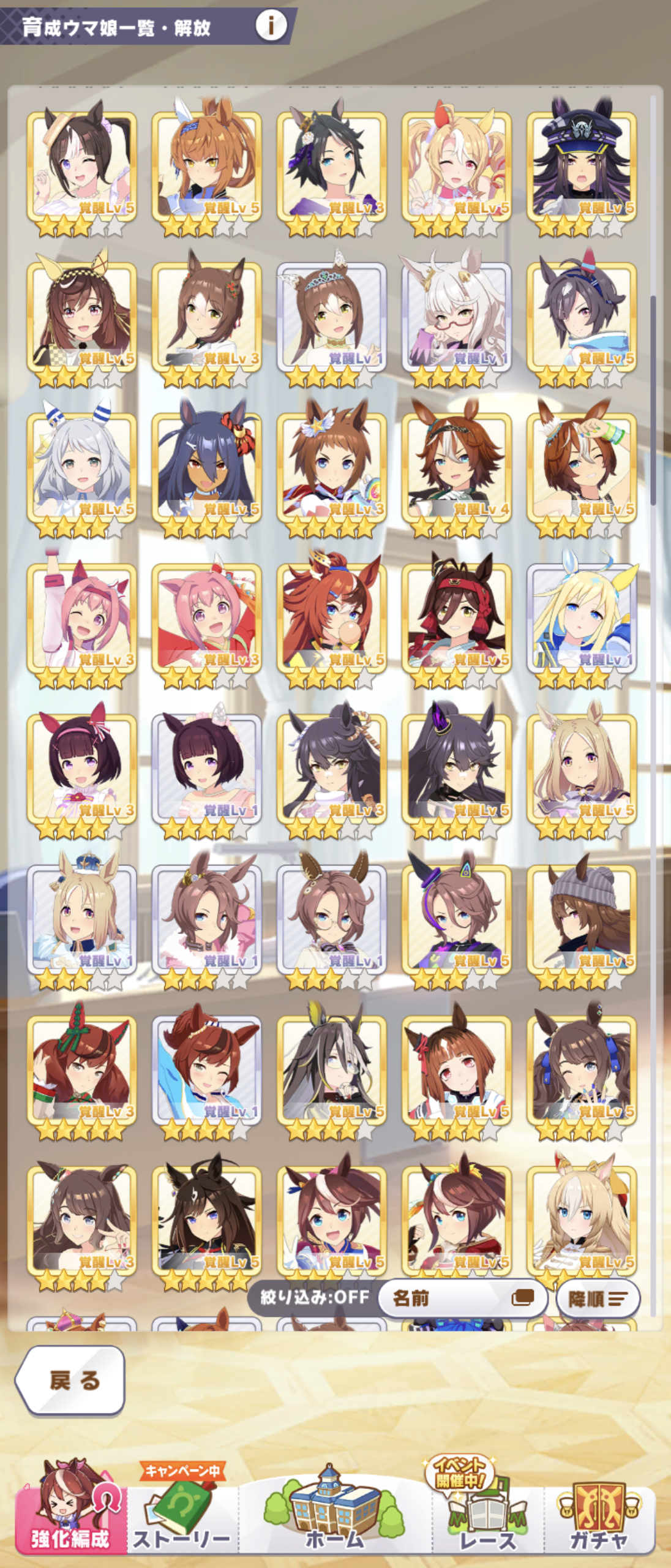Open the 名前 sort dropdown

[462, 1297]
